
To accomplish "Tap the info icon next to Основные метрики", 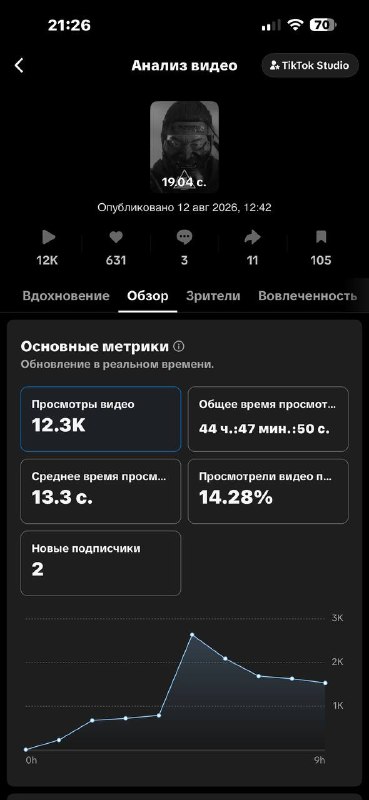I will (179, 347).
